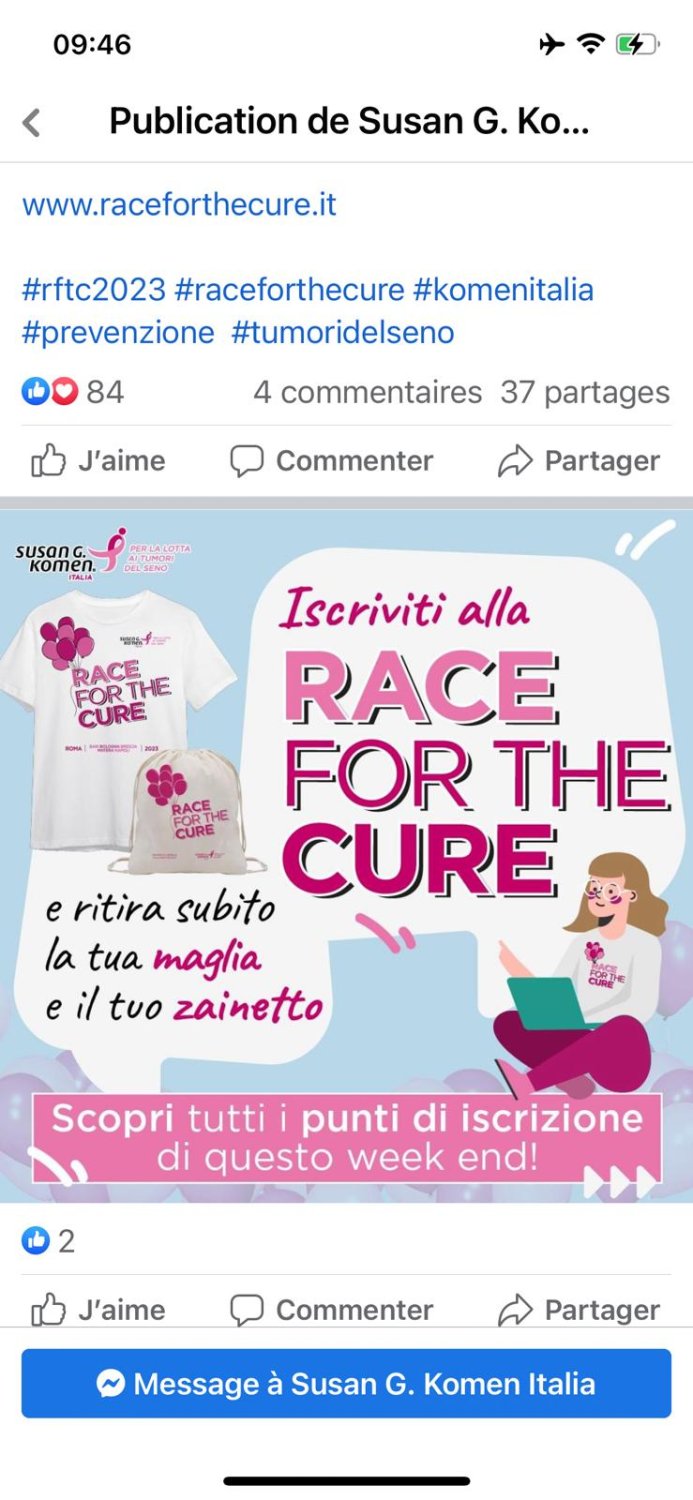
Task: Tap Partager under the Race for the Cure image
Action: click(579, 1309)
